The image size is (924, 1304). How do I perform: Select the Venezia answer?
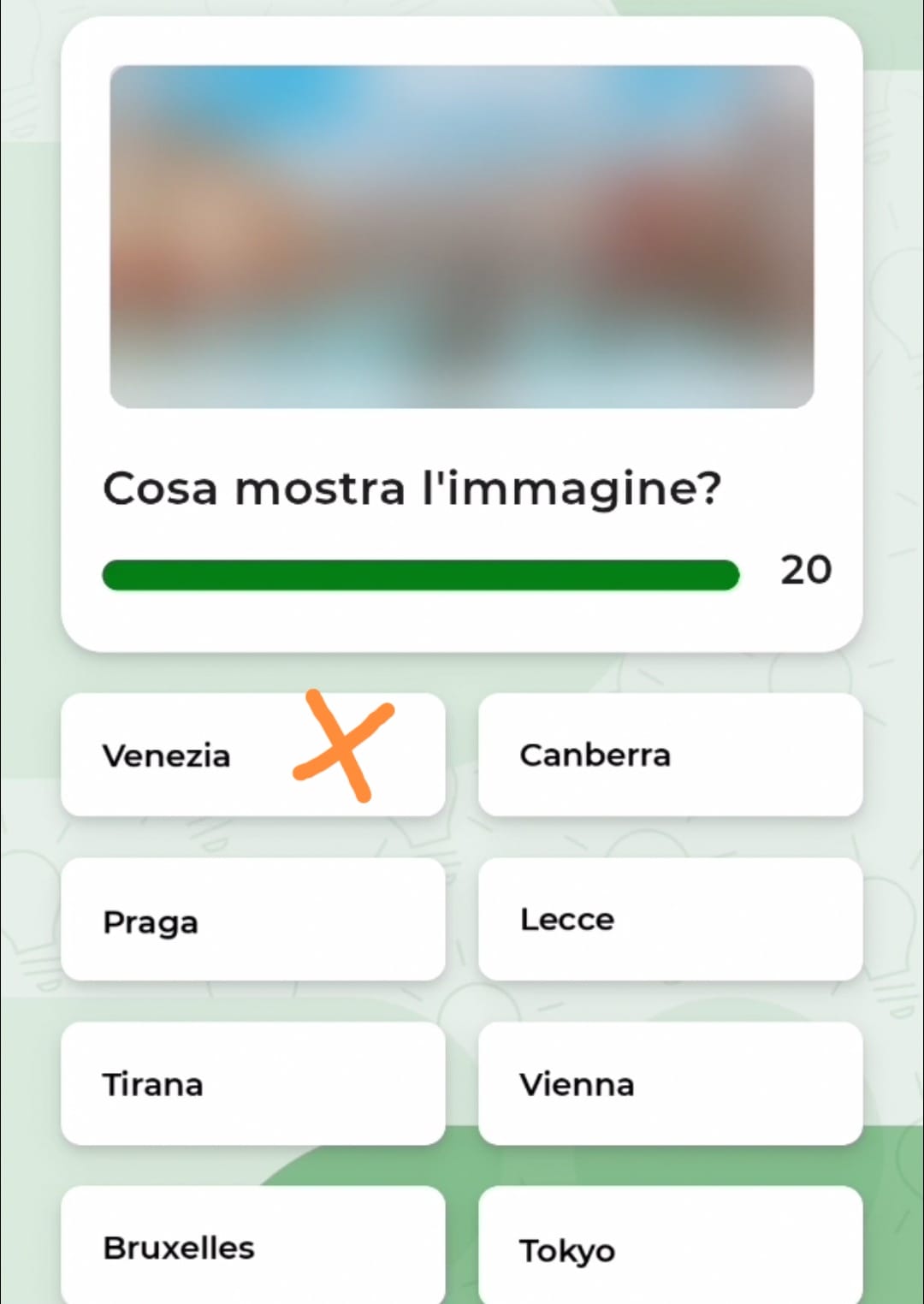pyautogui.click(x=252, y=755)
